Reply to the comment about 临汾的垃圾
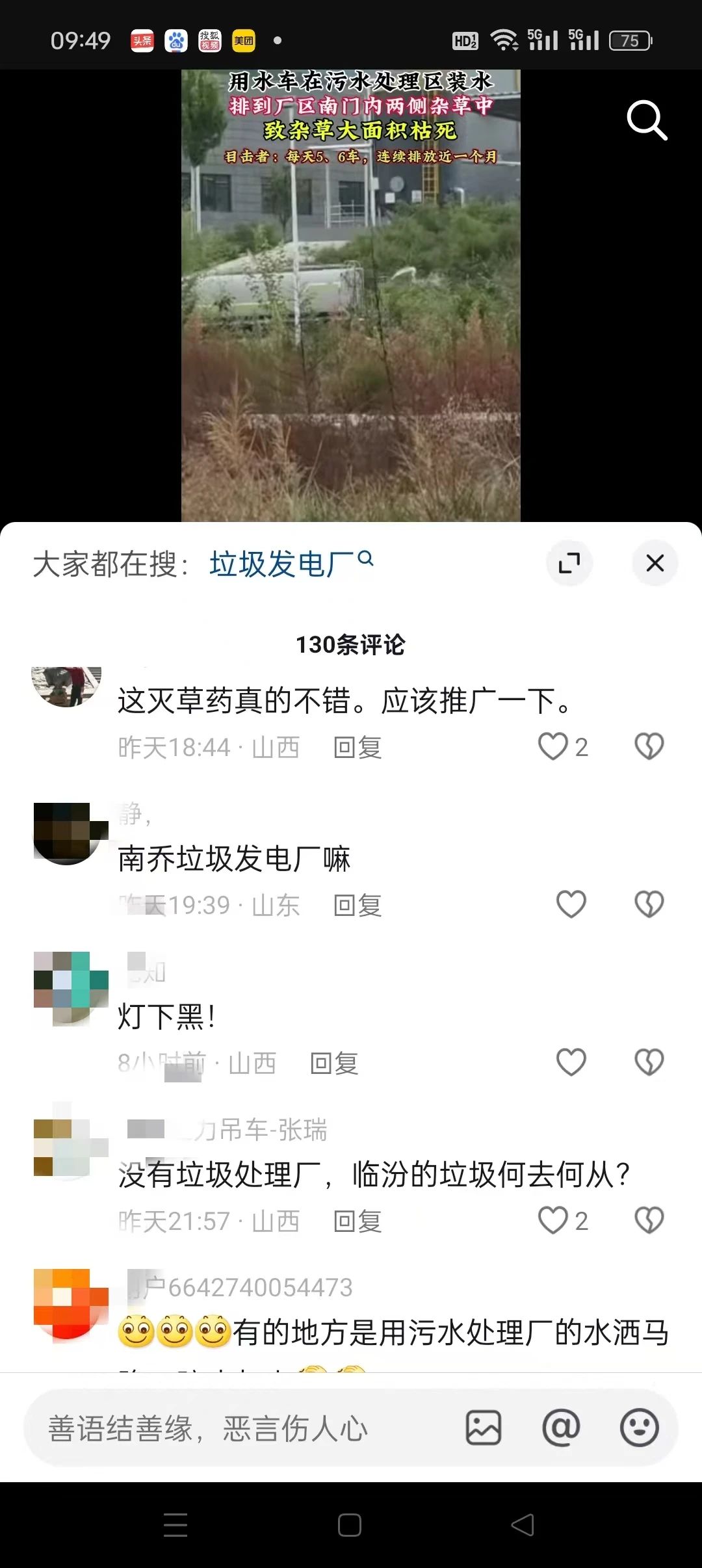 [x=357, y=1222]
